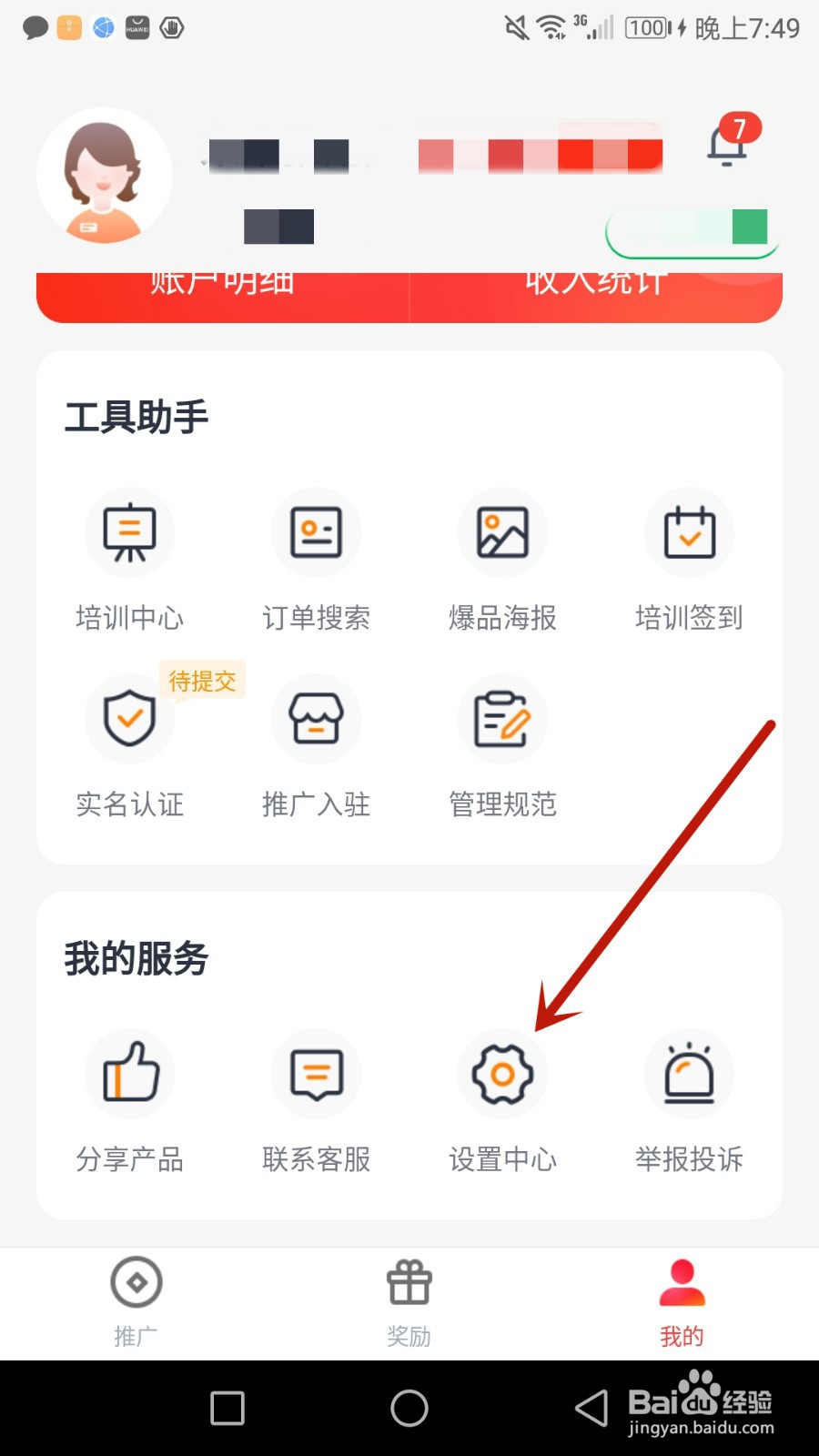Open 联系客服 customer service chat icon

(316, 1074)
